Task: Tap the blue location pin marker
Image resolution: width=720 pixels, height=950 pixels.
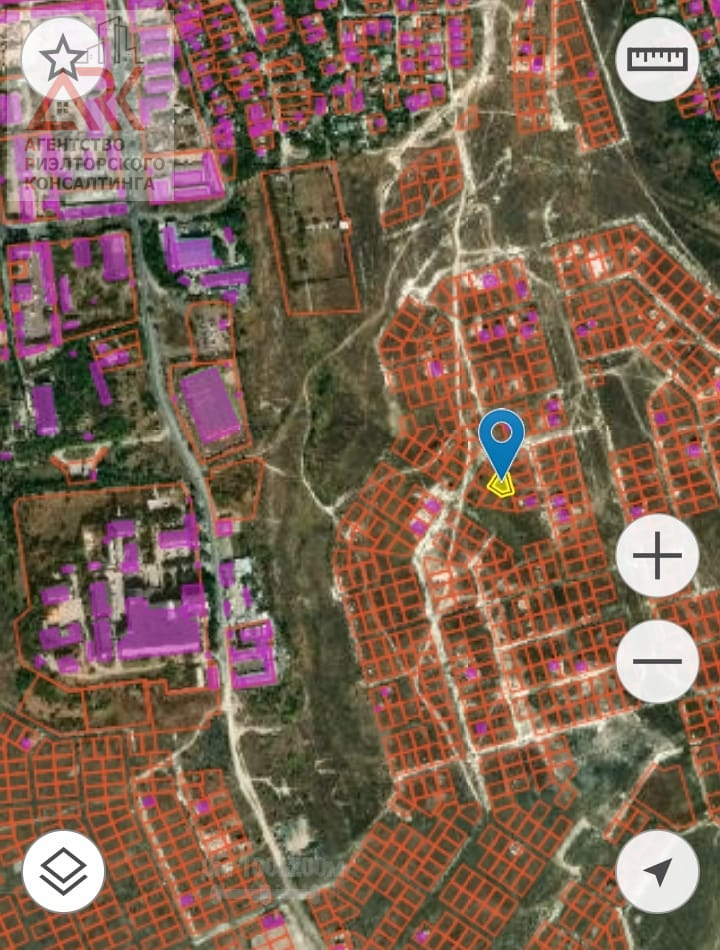Action: point(502,440)
